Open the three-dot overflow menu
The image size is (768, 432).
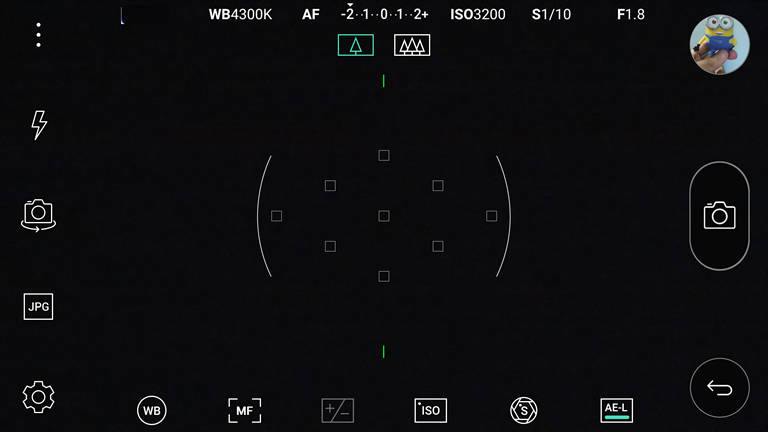pos(38,35)
